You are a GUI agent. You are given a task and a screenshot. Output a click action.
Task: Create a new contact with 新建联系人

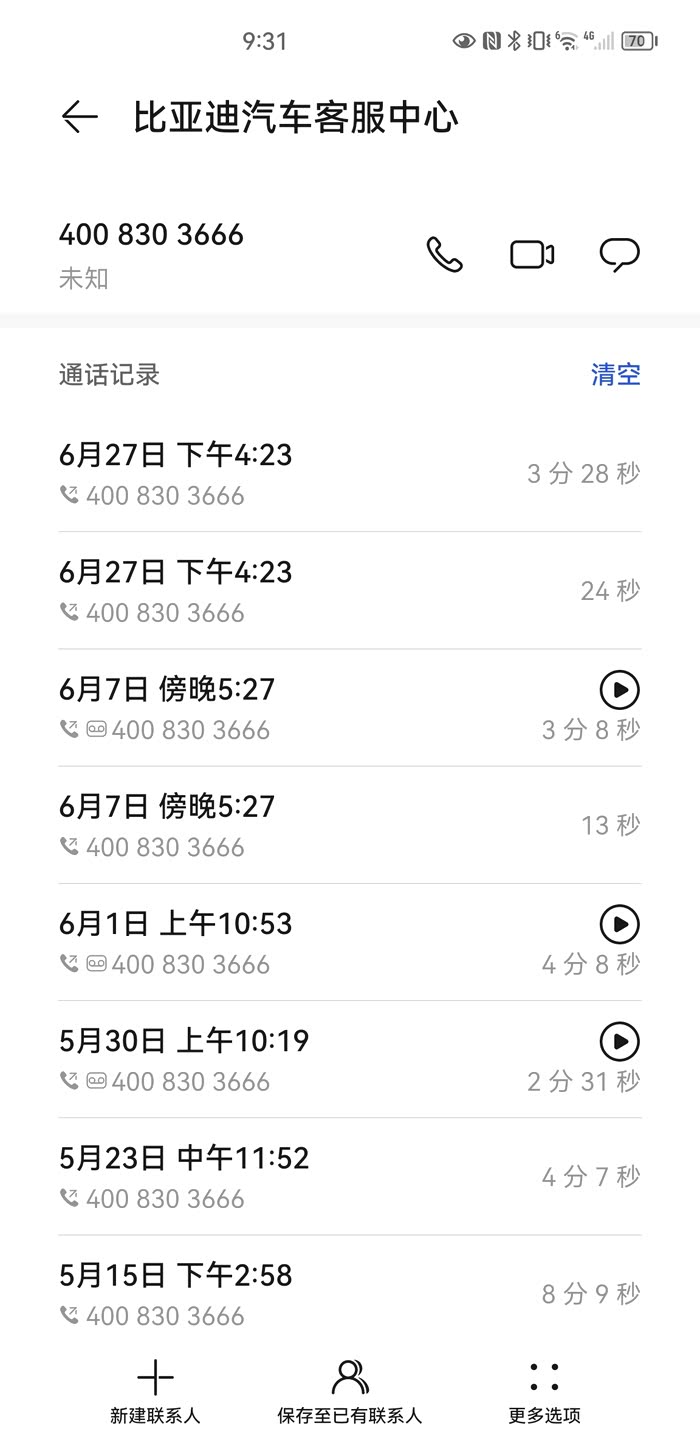(x=155, y=1391)
